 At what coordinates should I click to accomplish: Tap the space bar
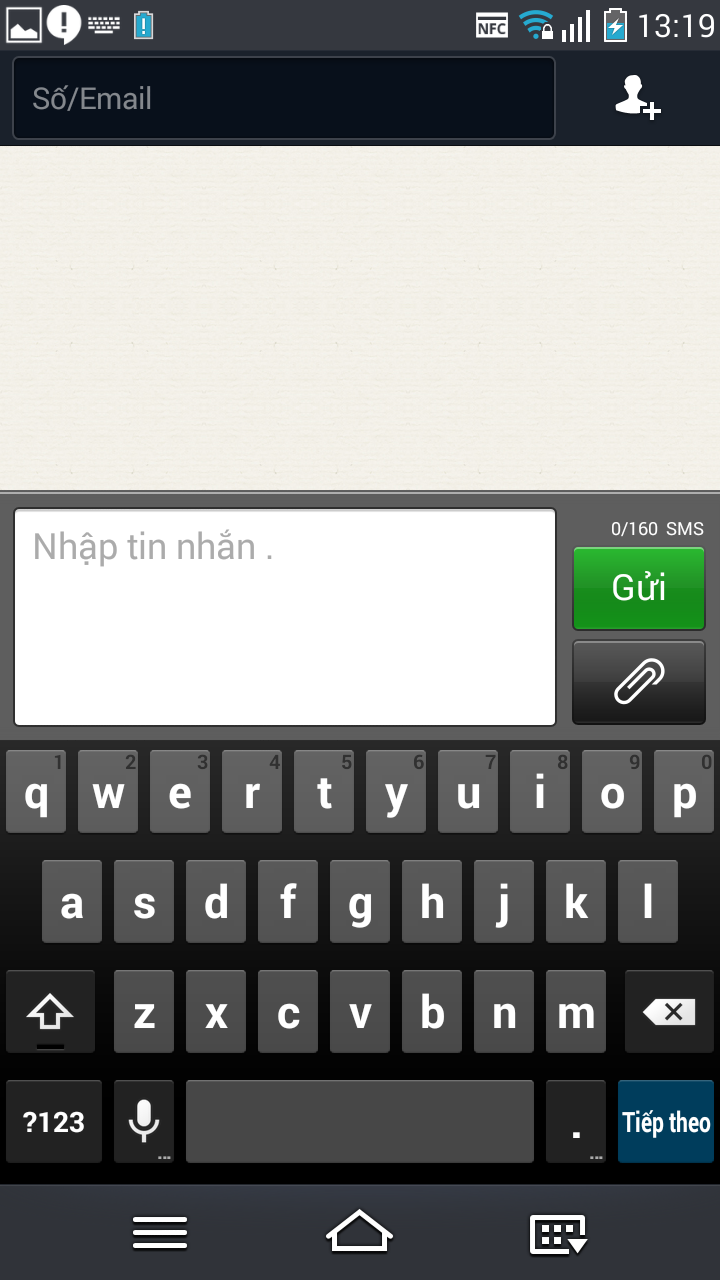pos(360,1122)
